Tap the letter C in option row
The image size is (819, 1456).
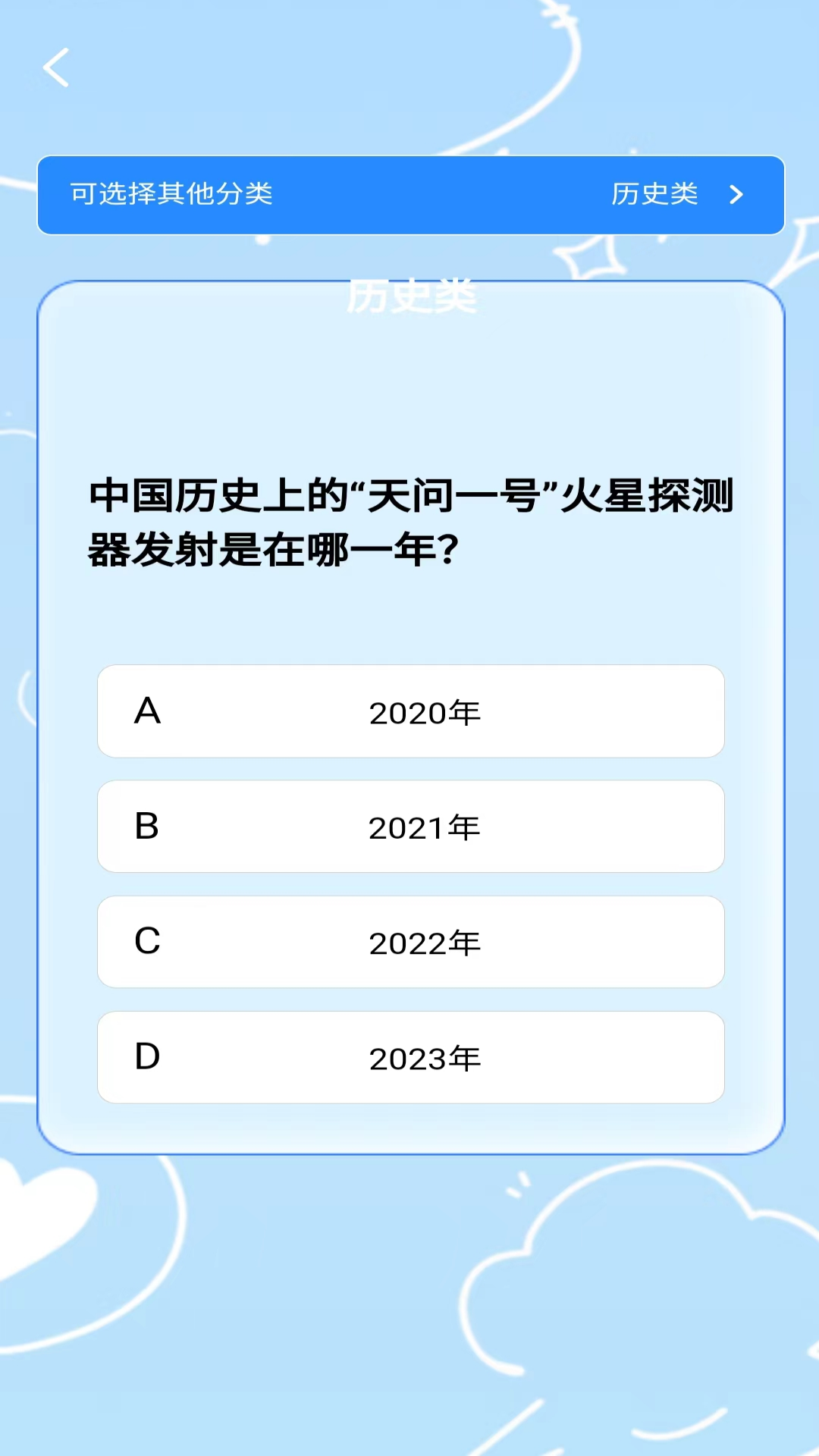coord(149,942)
